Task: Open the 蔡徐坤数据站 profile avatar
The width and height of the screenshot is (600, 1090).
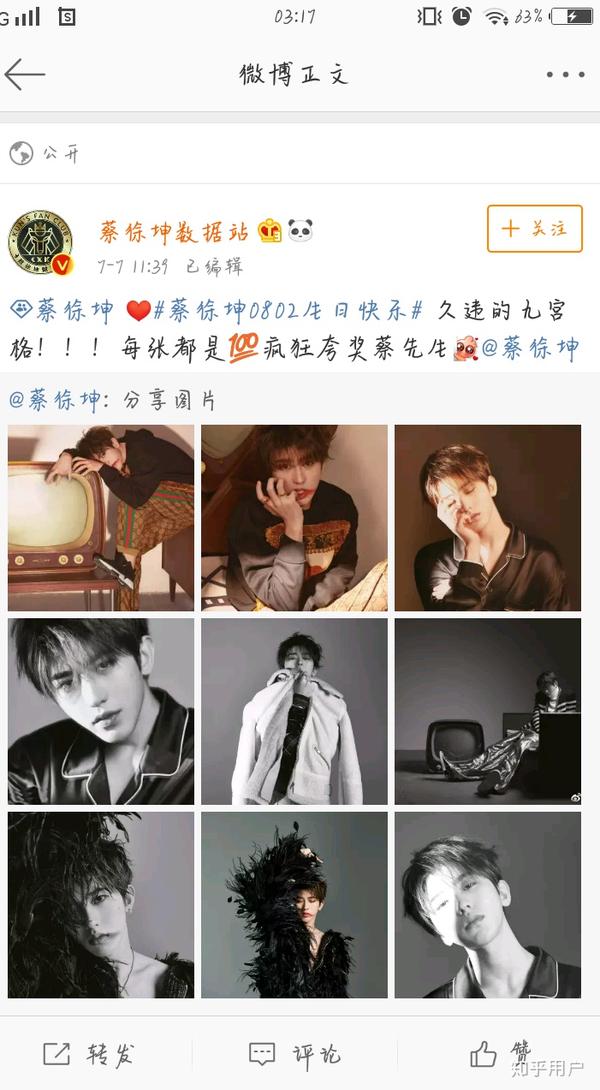Action: [x=40, y=245]
